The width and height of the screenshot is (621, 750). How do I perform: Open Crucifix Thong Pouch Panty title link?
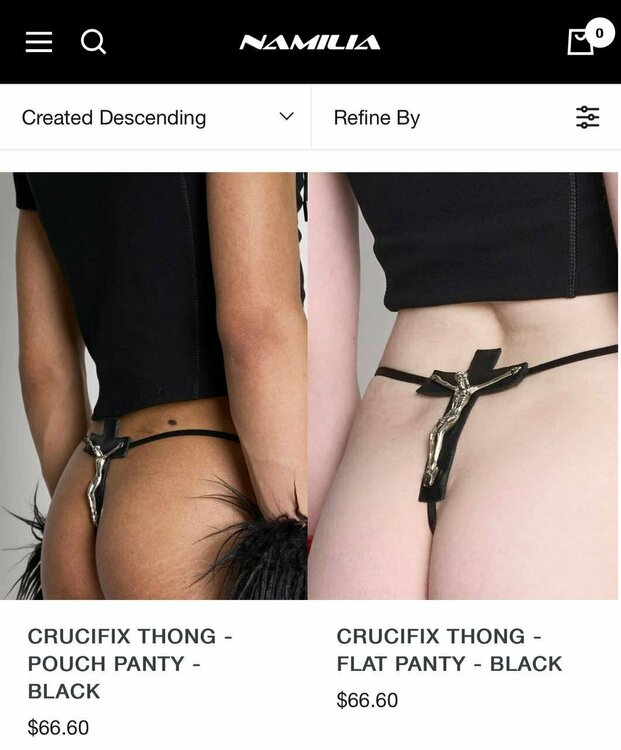pyautogui.click(x=121, y=663)
